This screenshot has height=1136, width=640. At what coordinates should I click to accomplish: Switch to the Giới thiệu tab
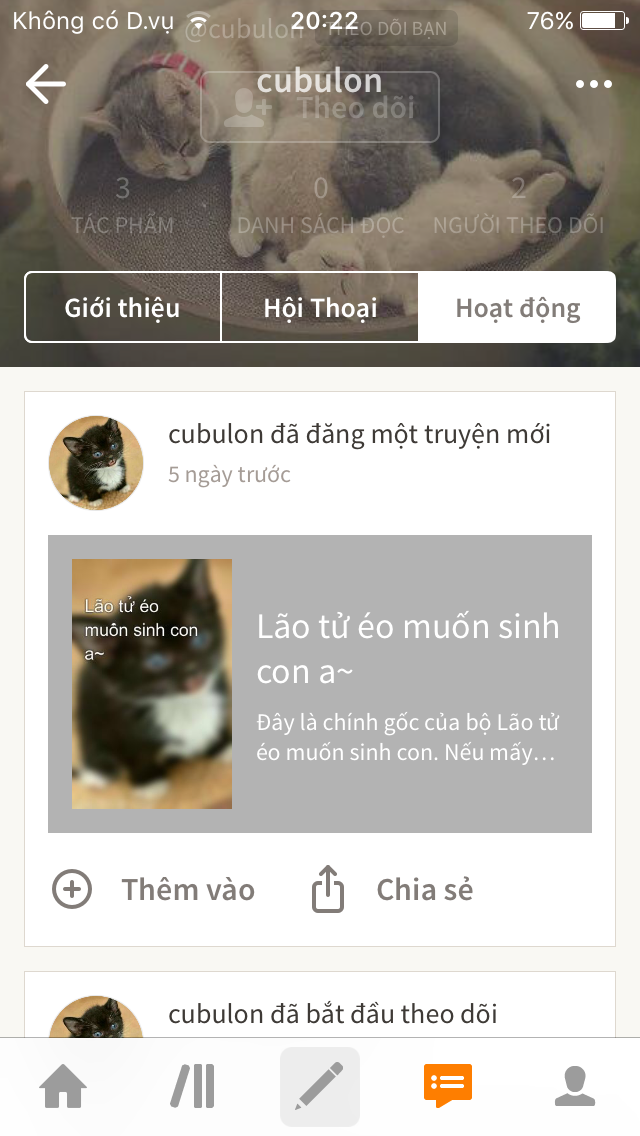coord(122,308)
